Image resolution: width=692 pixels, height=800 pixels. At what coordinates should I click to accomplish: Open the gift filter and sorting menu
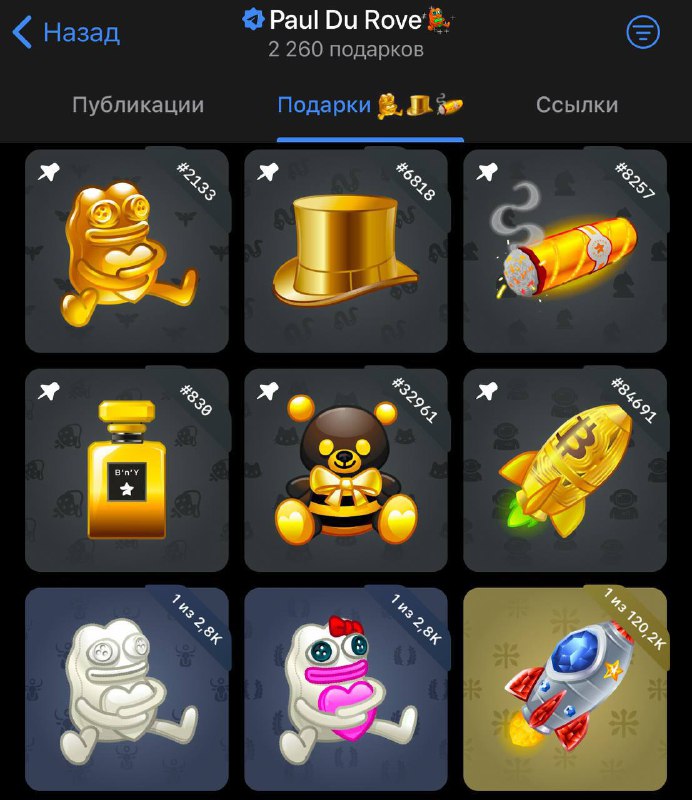coord(643,33)
